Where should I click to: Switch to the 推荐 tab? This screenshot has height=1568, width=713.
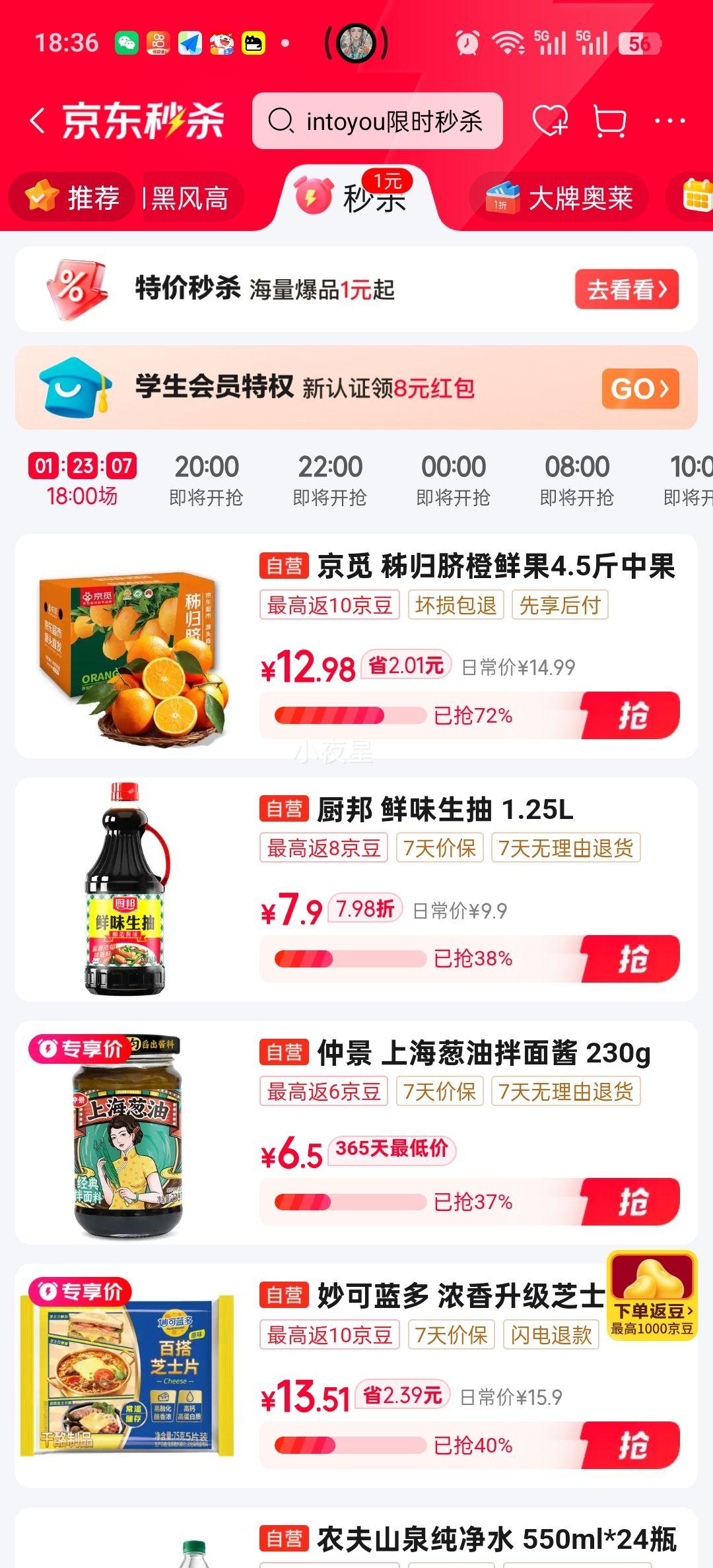coord(78,197)
